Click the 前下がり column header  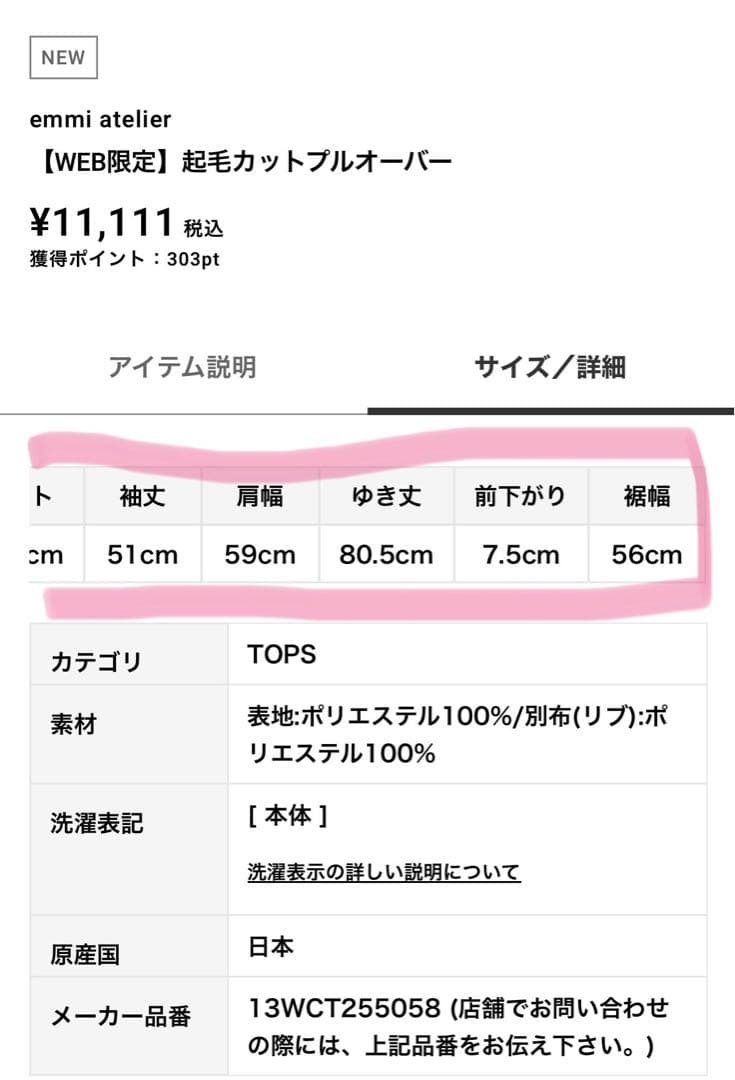tap(521, 495)
